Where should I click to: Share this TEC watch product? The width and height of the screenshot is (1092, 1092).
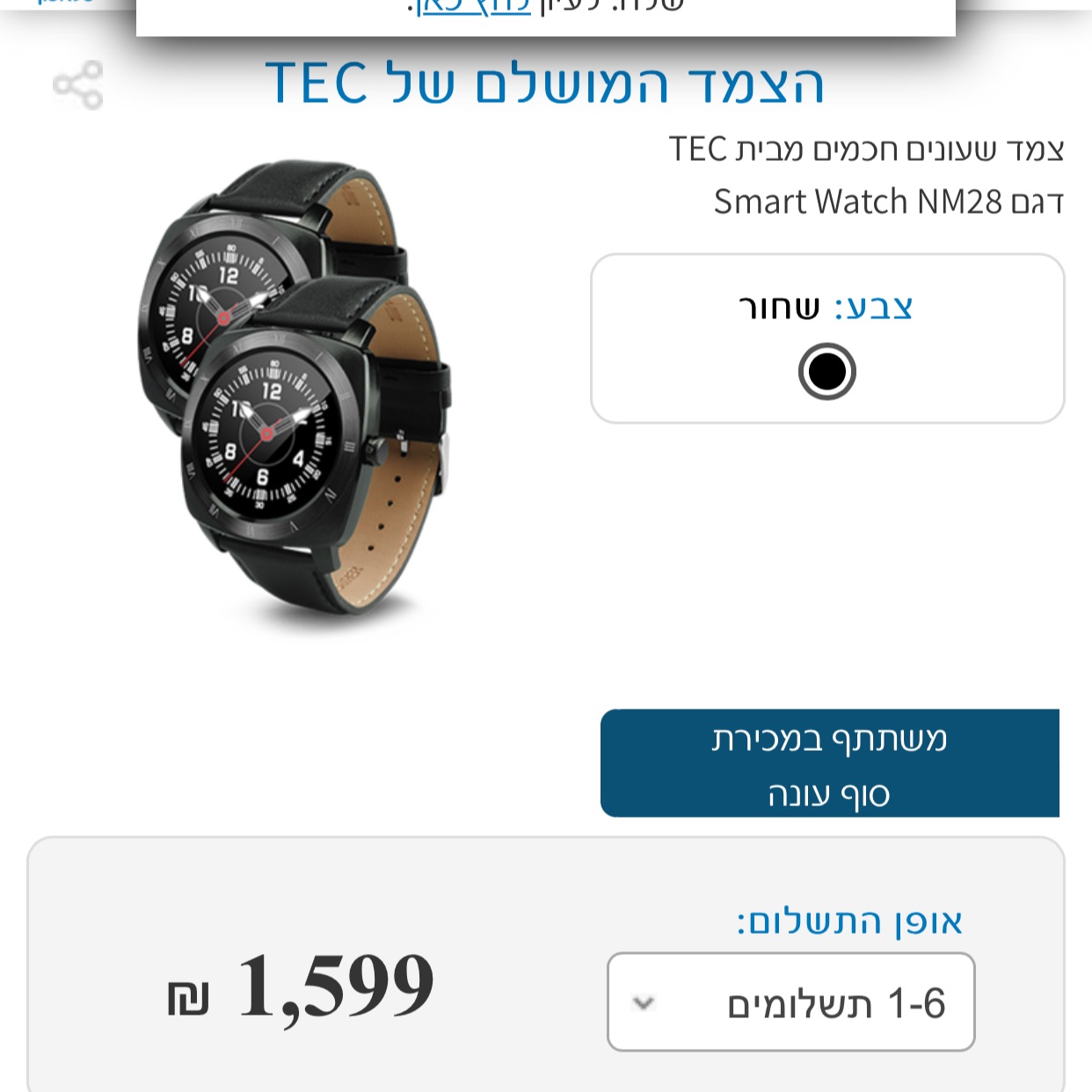pyautogui.click(x=78, y=85)
